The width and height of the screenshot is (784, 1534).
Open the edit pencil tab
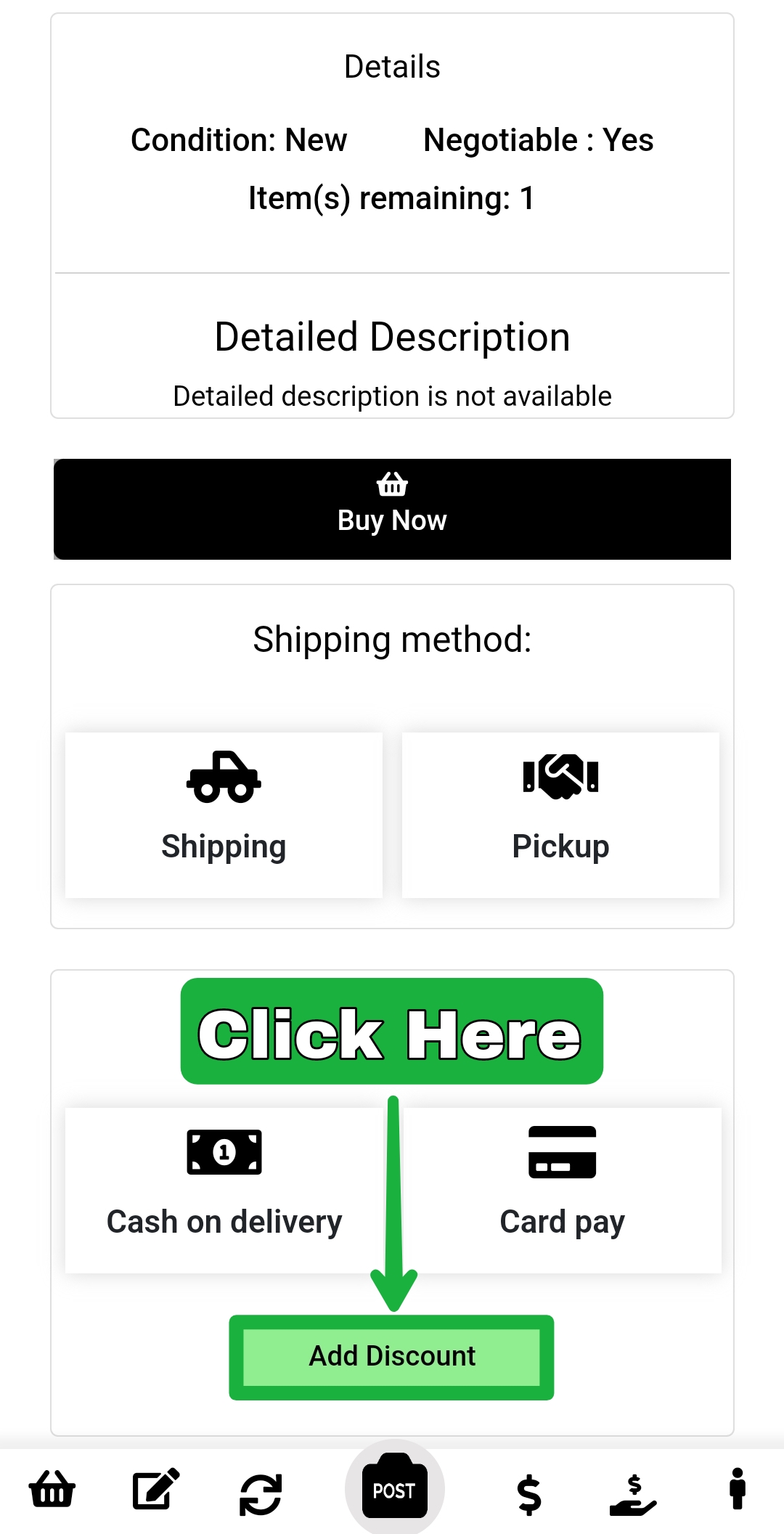156,1490
